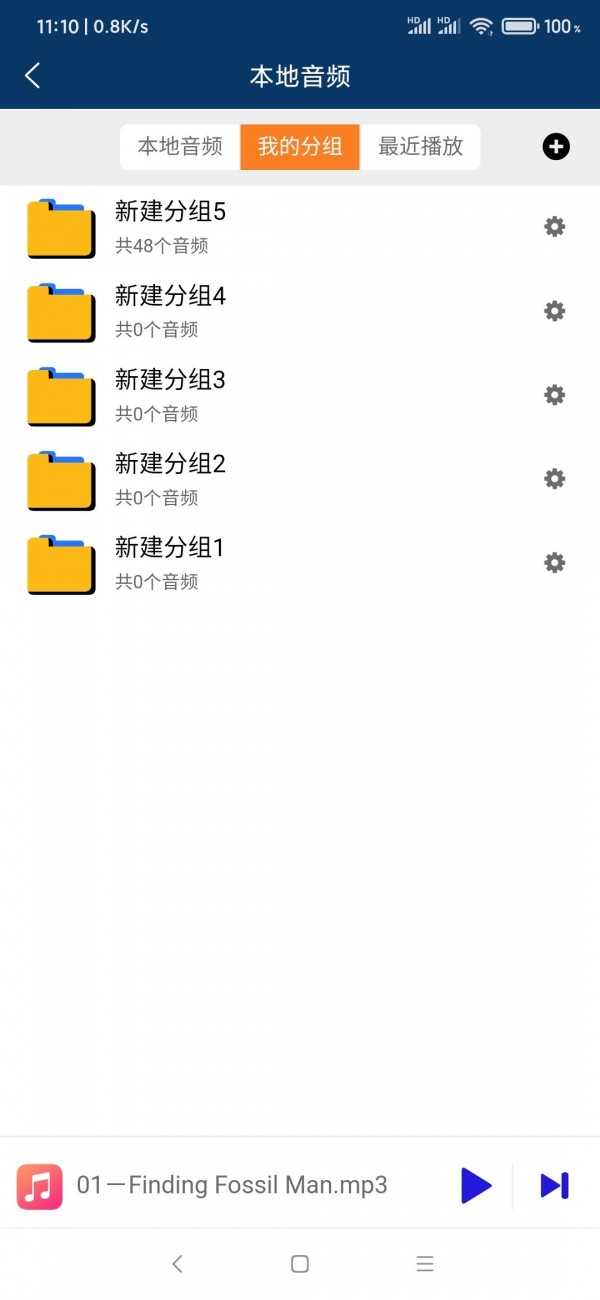Viewport: 600px width, 1300px height.
Task: Play 01—Finding Fossil Man.mp3
Action: [476, 1185]
